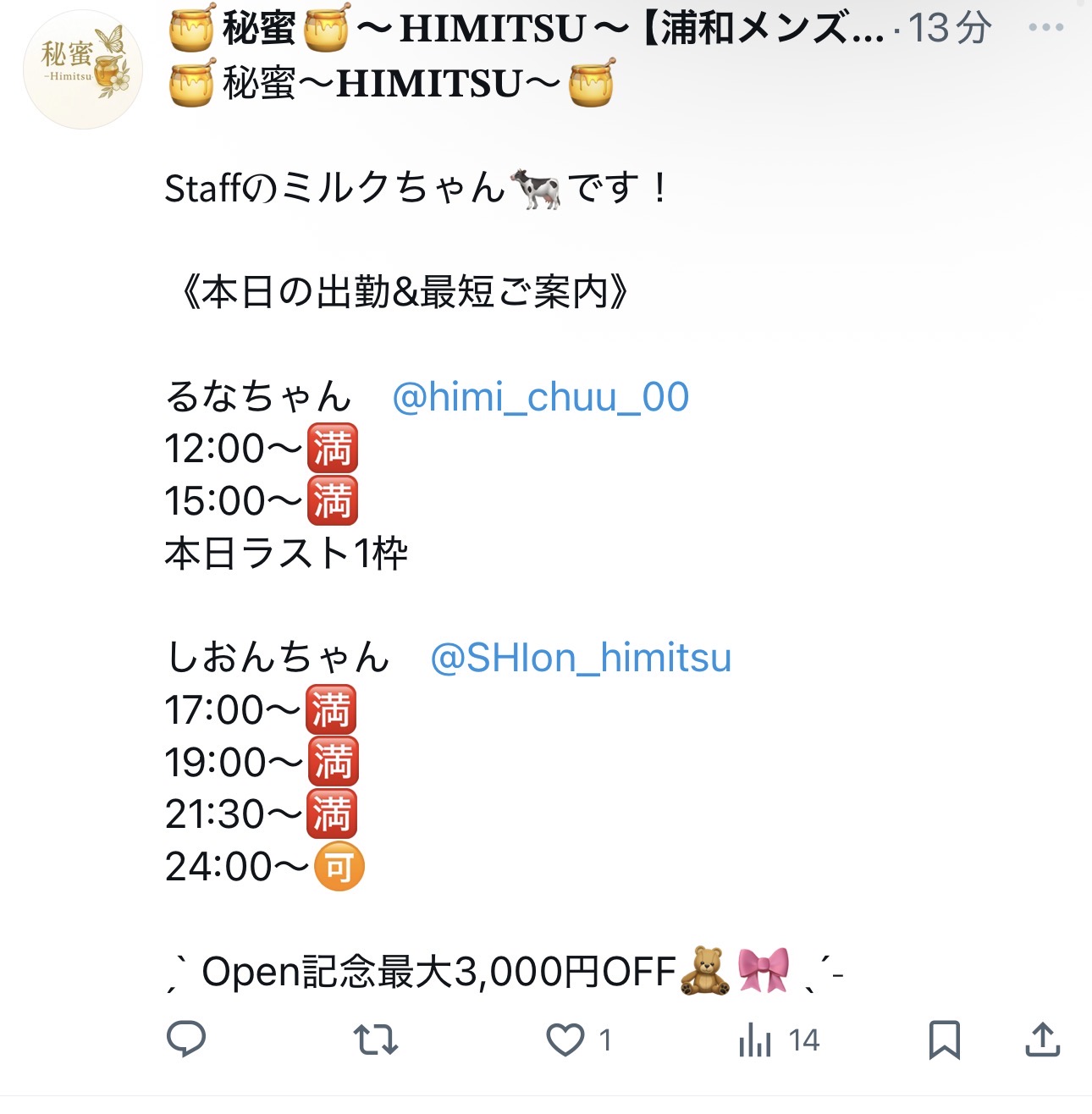Like the 秘蜜 HIMITSU post

tap(565, 1040)
